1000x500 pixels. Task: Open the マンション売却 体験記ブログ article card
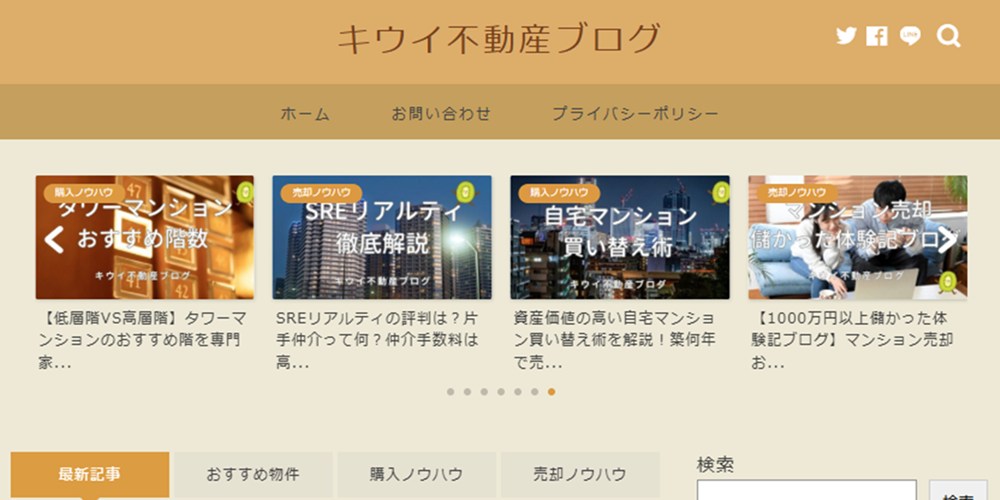click(857, 237)
